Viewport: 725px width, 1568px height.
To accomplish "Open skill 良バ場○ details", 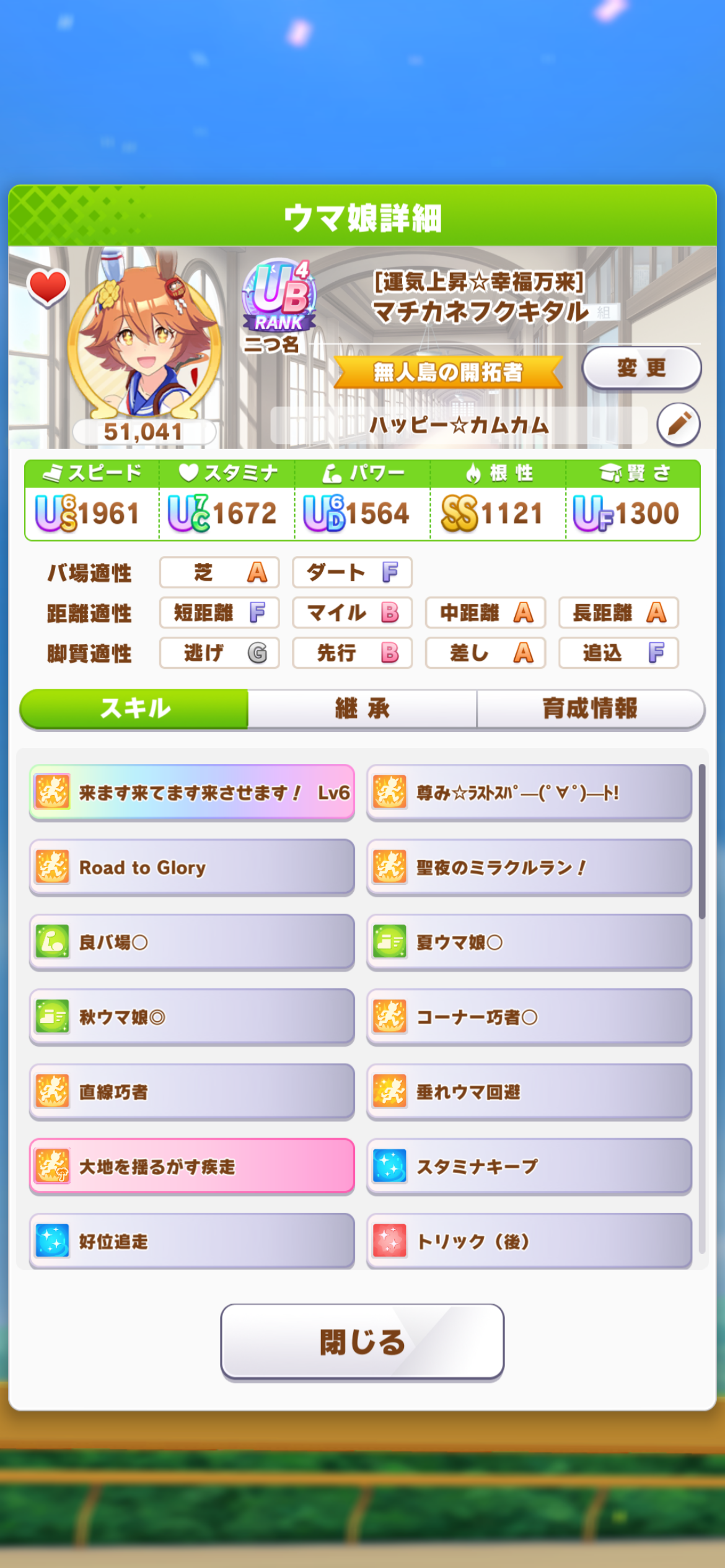I will tap(191, 943).
